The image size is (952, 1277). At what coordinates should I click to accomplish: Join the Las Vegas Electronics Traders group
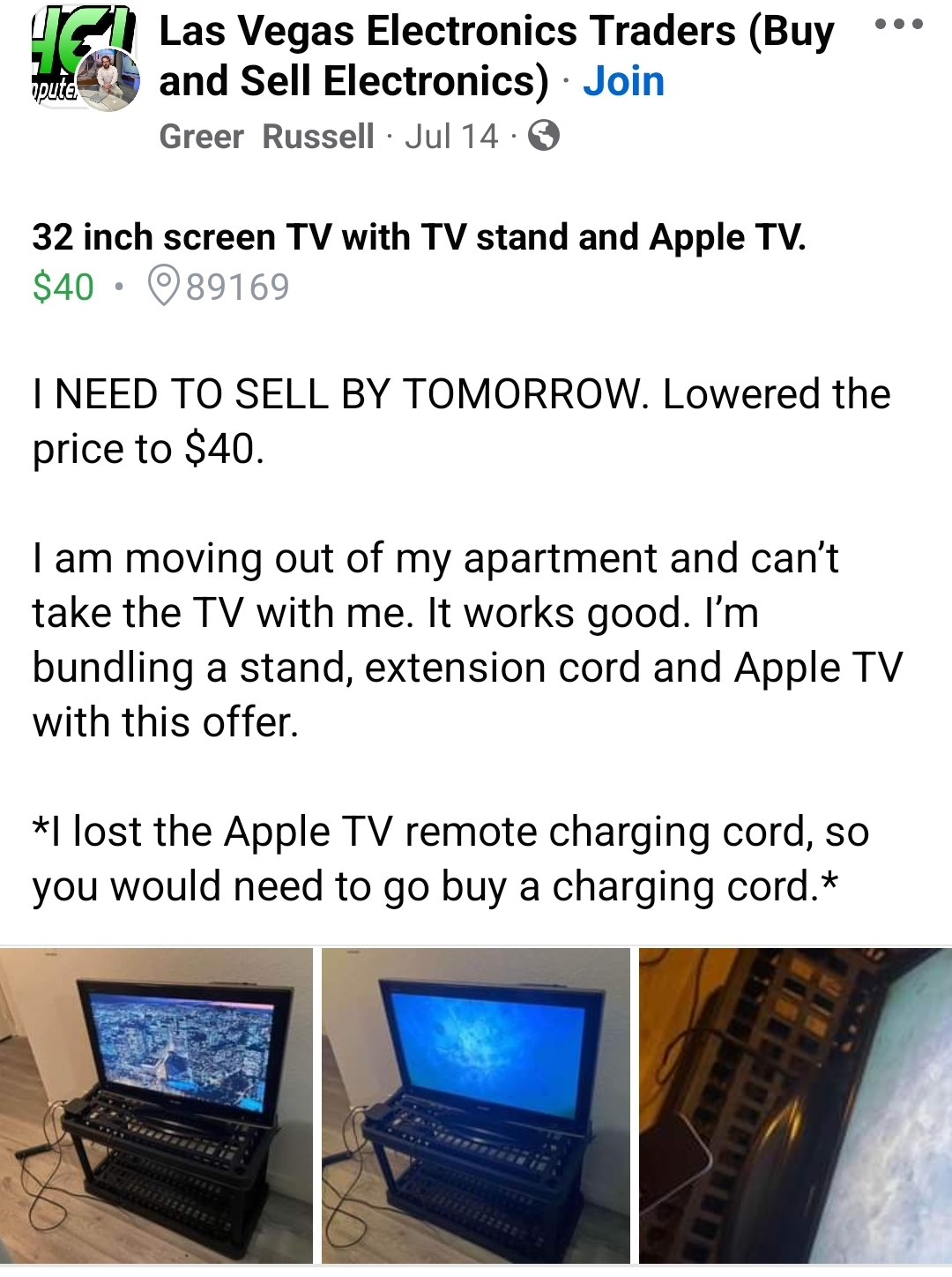pos(623,81)
